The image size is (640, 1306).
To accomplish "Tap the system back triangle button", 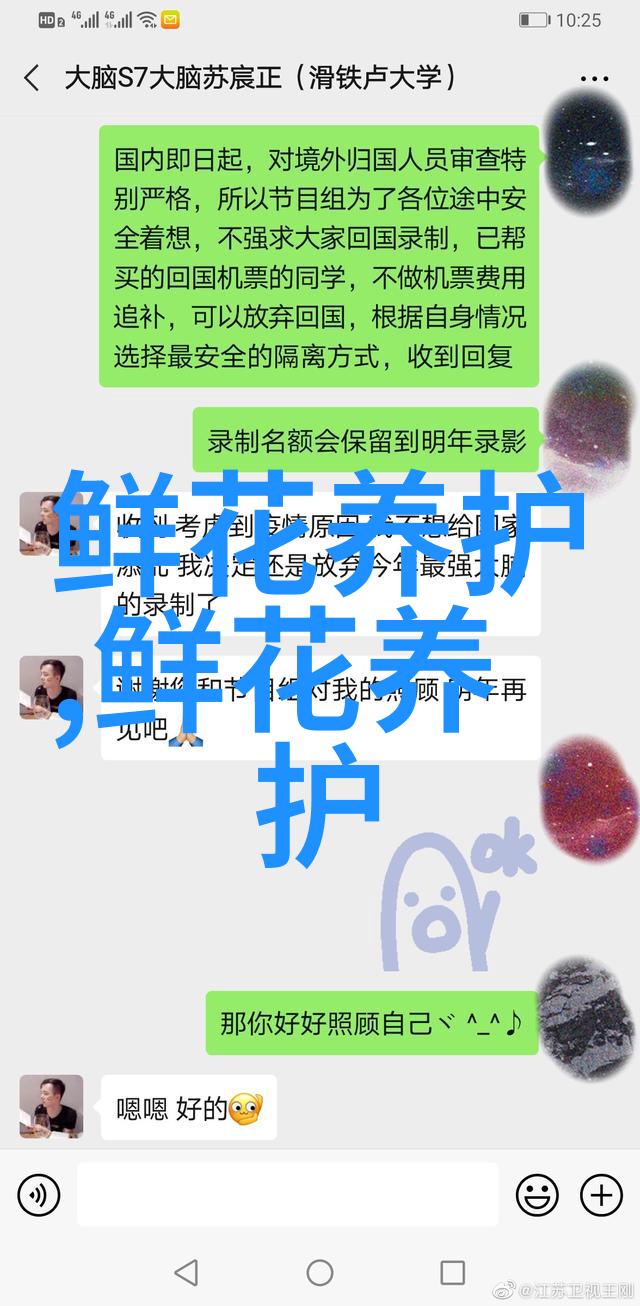I will point(186,1273).
